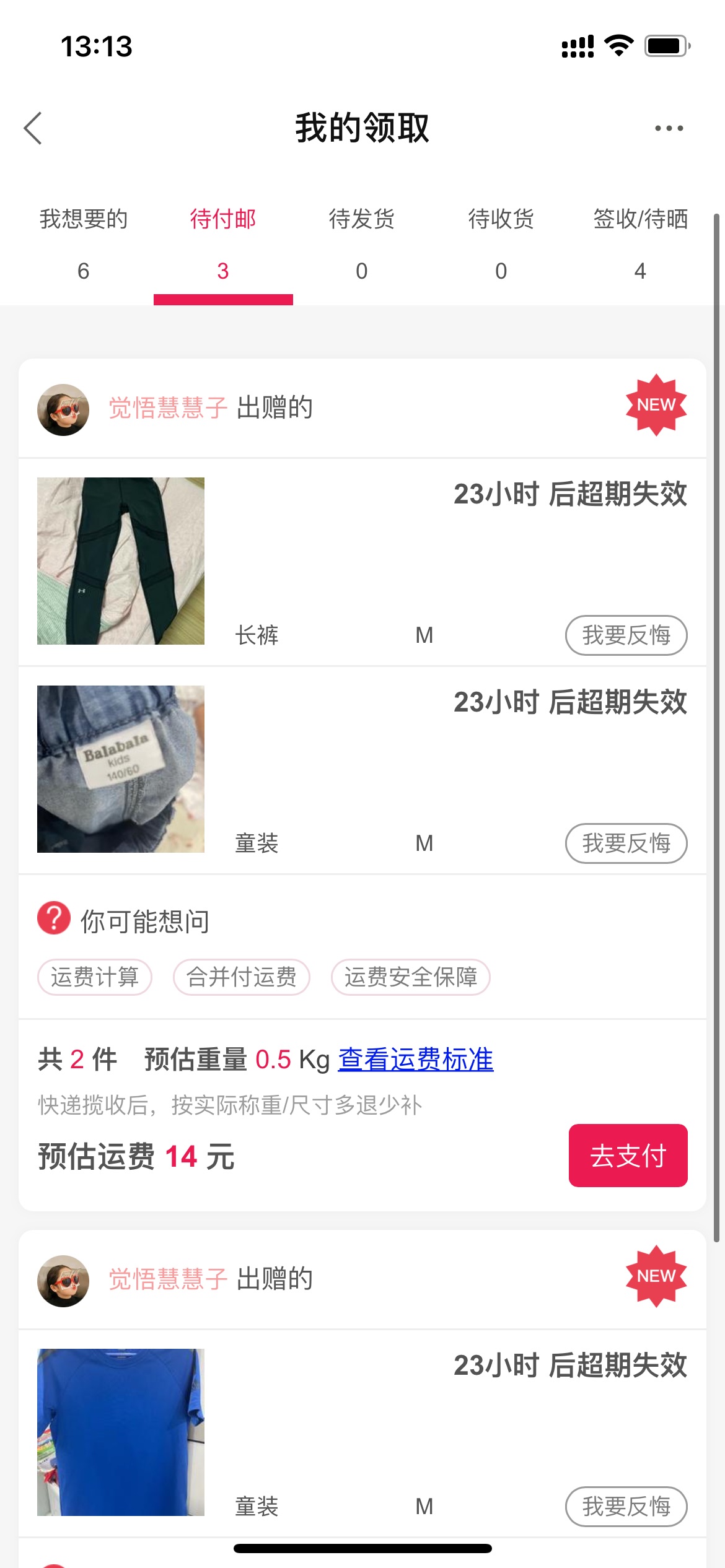The image size is (725, 1568).
Task: Open the 查看运费标准 link
Action: point(416,1060)
